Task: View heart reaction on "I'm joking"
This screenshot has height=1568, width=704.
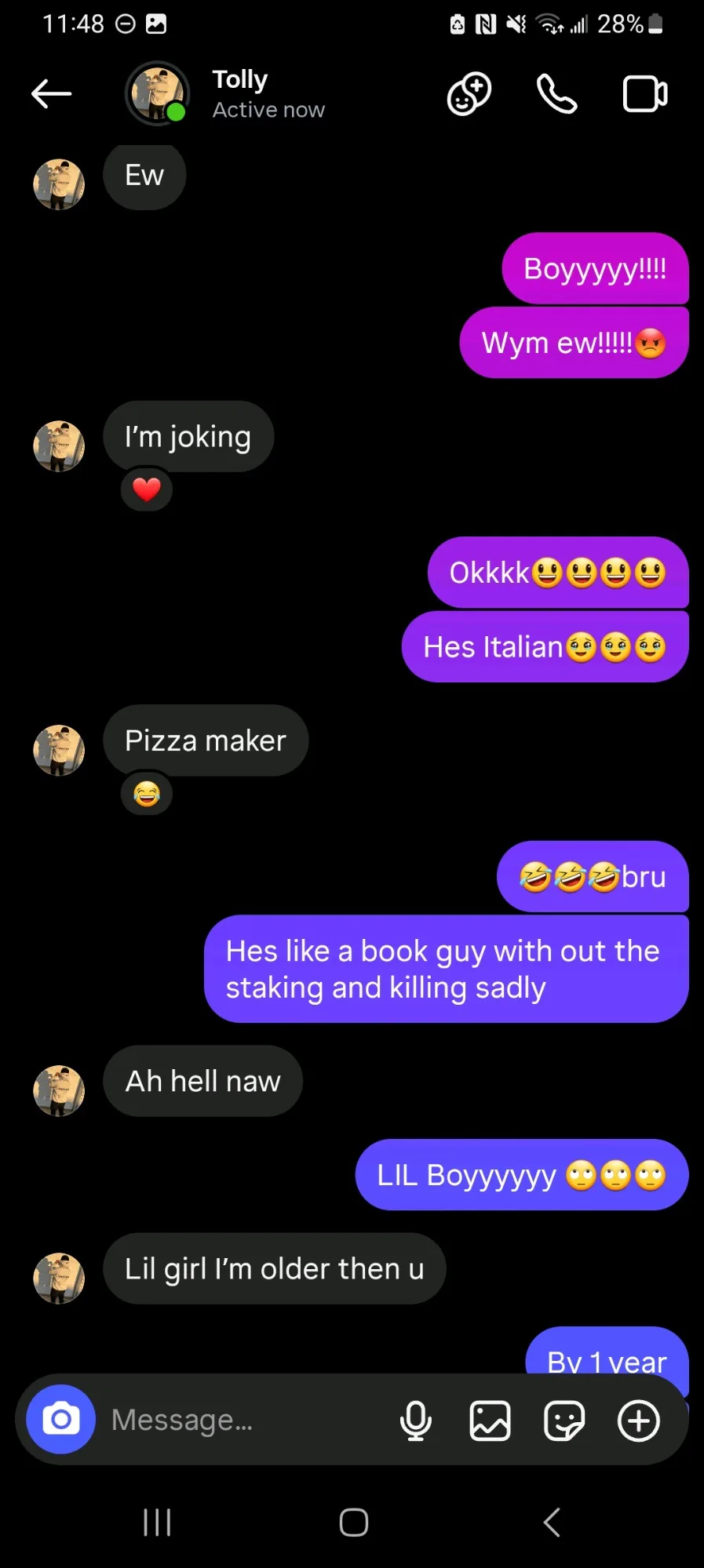Action: point(147,489)
